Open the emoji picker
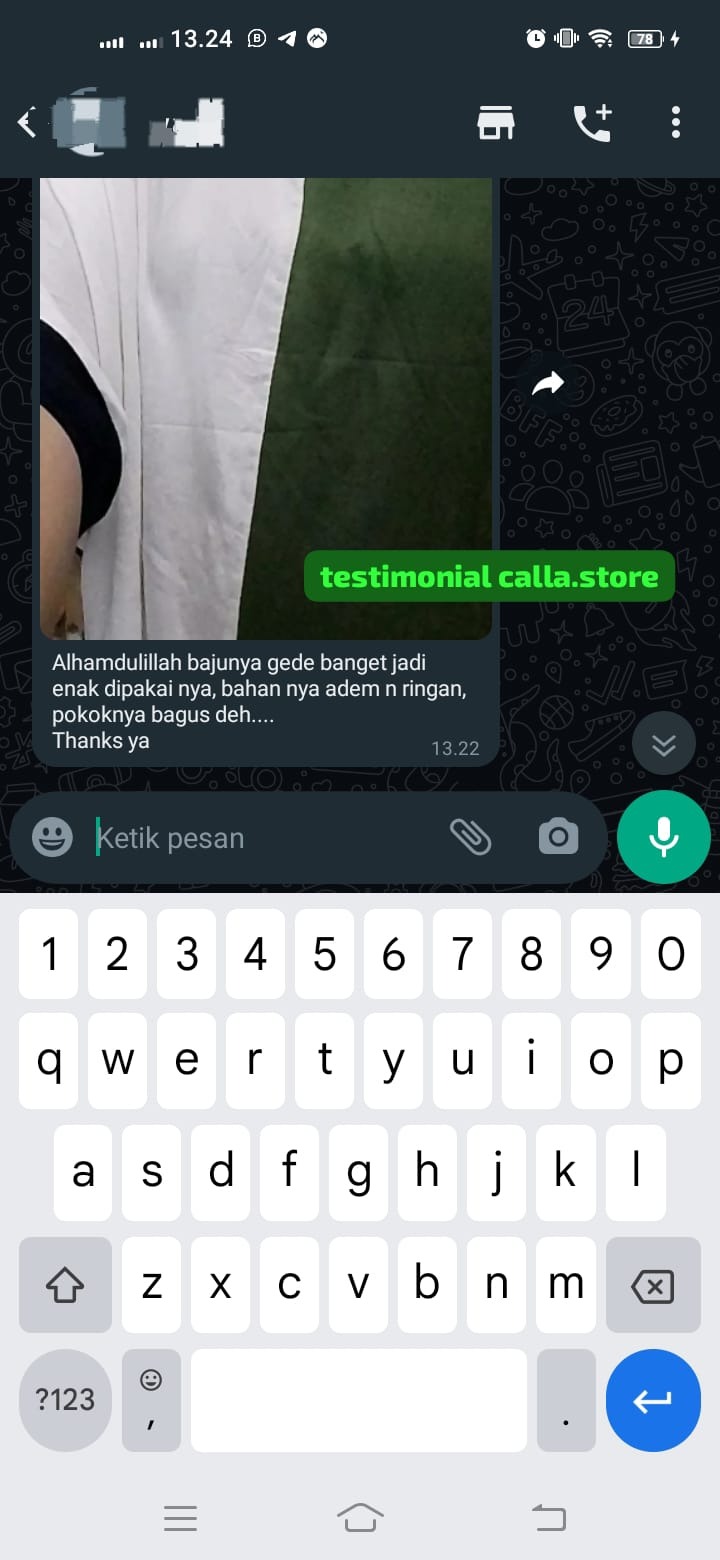The height and width of the screenshot is (1560, 720). (x=52, y=837)
